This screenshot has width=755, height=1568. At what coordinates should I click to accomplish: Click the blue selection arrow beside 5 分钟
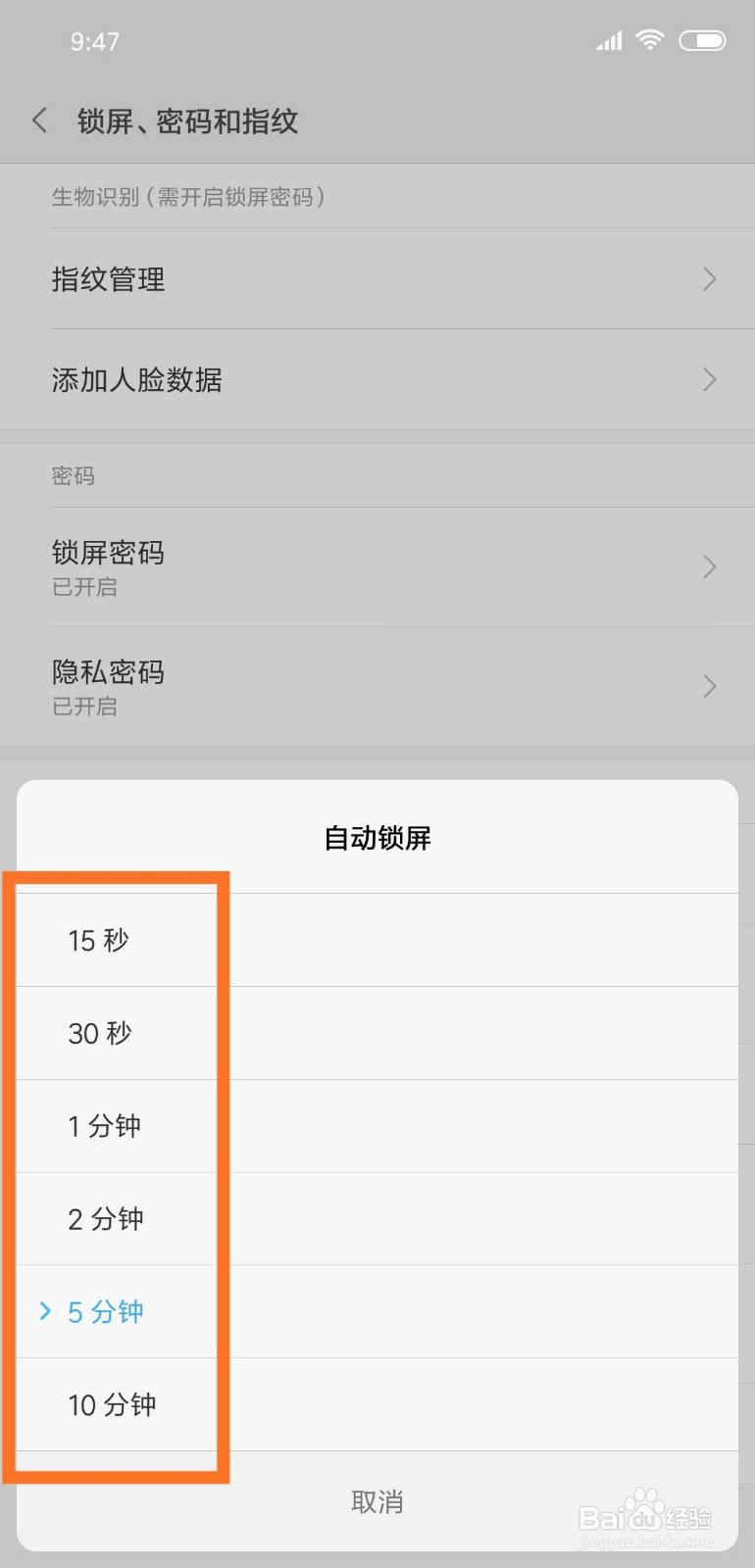pos(43,1311)
